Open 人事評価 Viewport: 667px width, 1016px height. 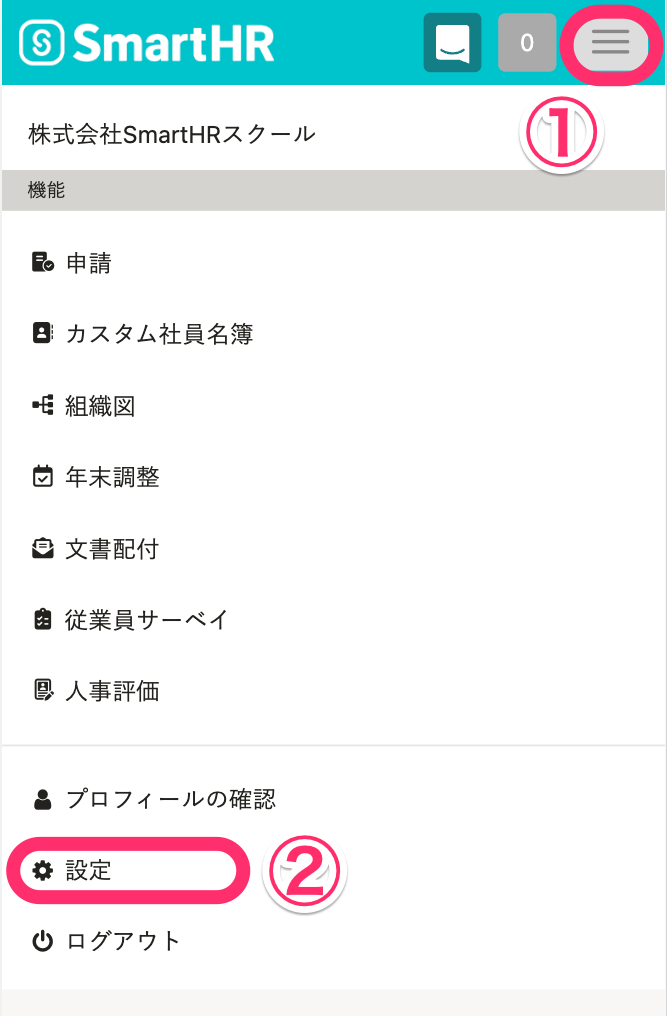pos(112,691)
